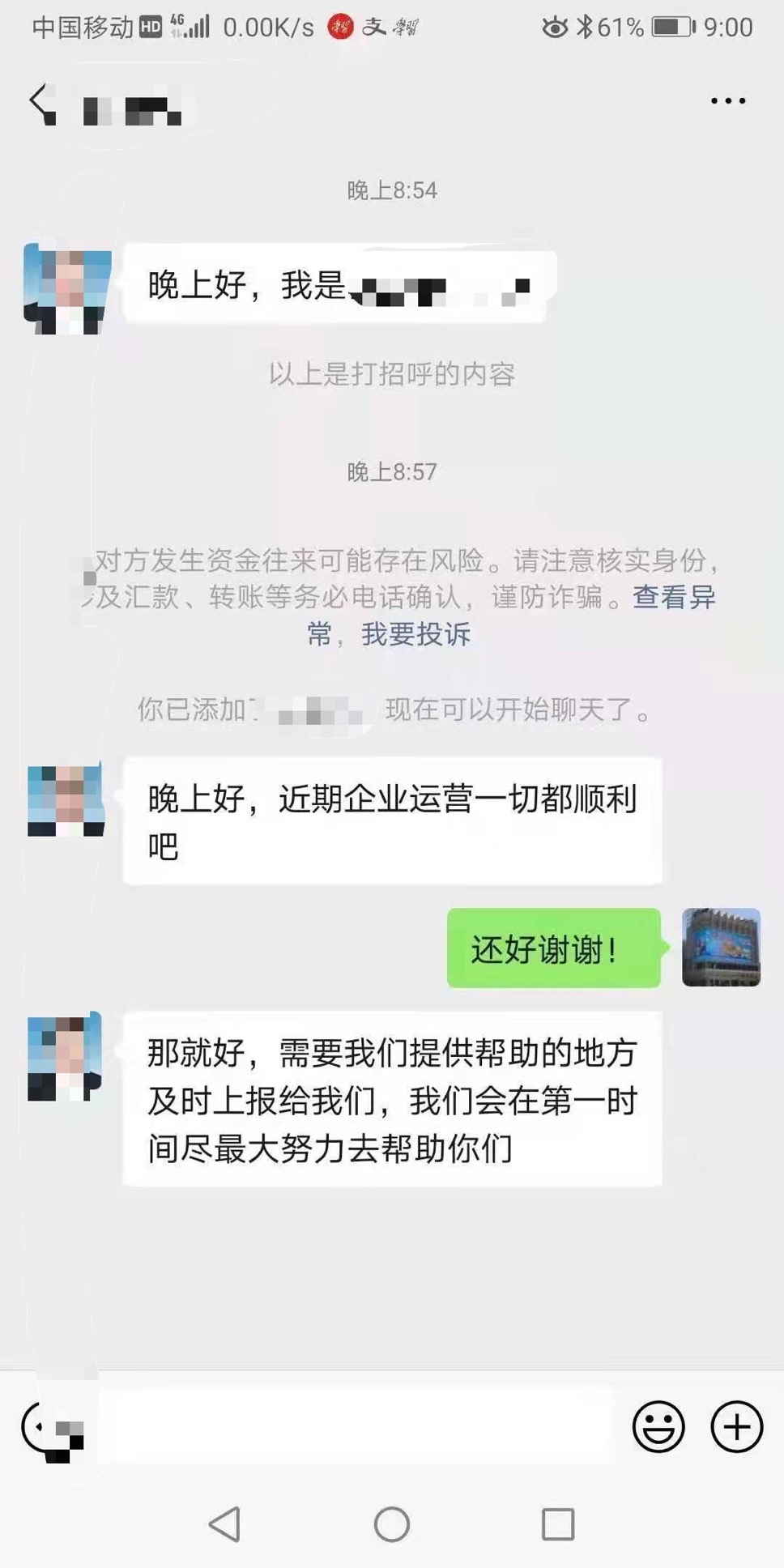This screenshot has width=784, height=1568.
Task: Tap the 我要投诉 complaint link
Action: (x=415, y=634)
